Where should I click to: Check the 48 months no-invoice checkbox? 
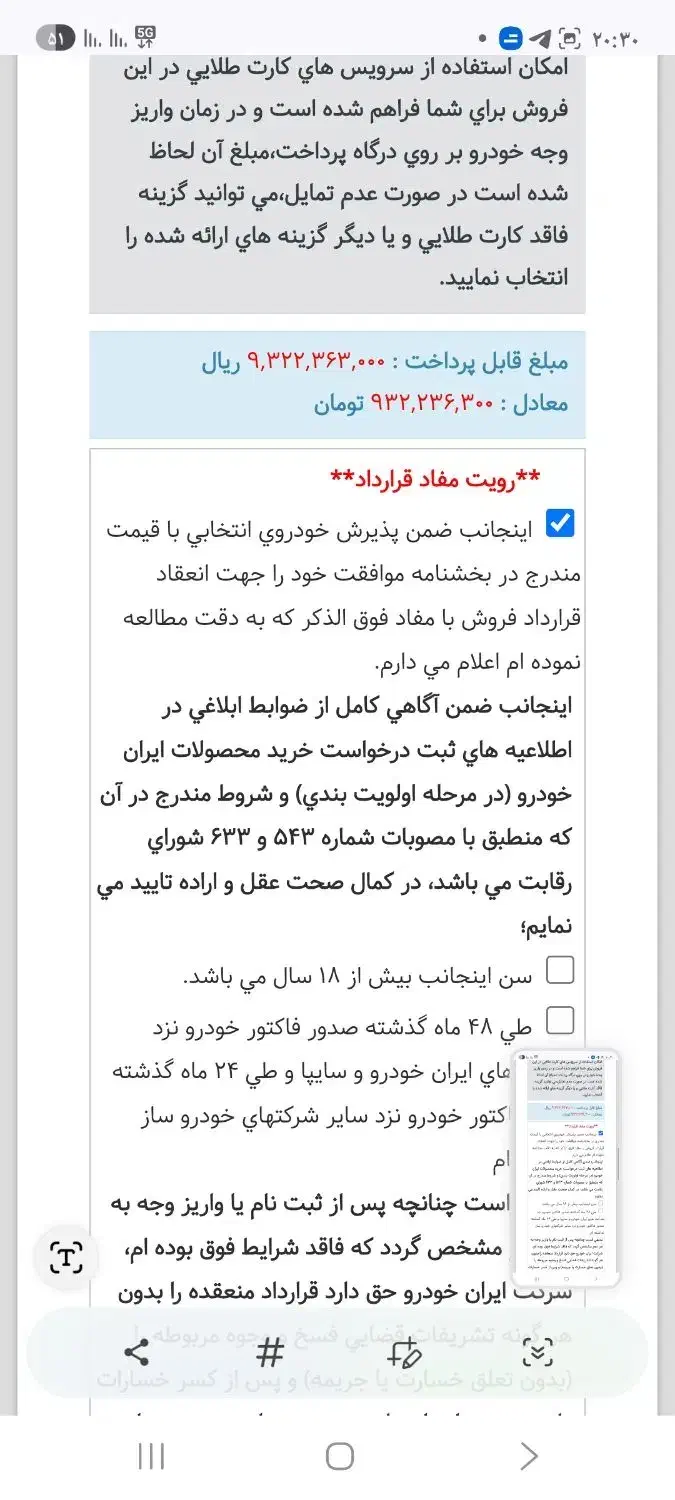(x=560, y=1019)
